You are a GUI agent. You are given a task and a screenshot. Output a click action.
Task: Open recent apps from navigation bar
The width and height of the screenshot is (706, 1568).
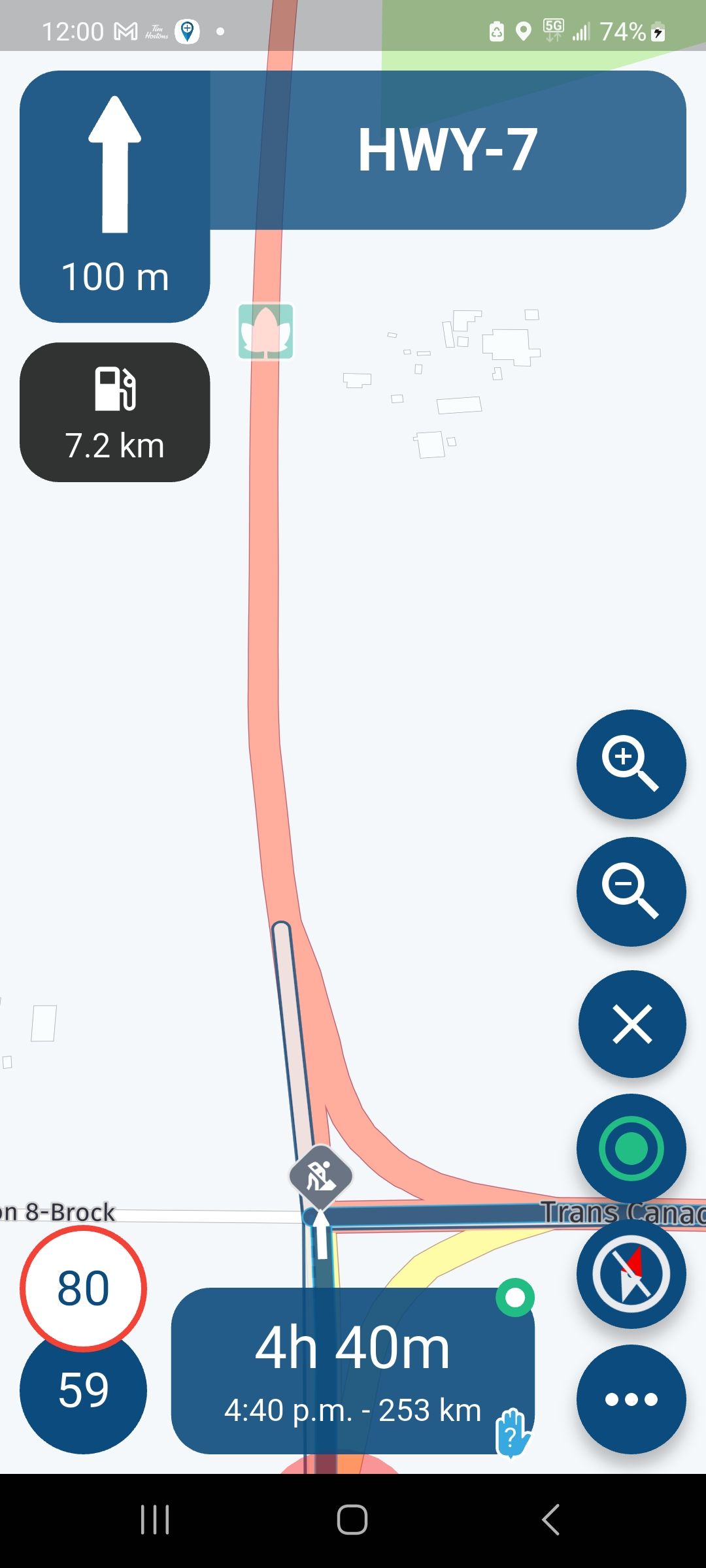(155, 1519)
